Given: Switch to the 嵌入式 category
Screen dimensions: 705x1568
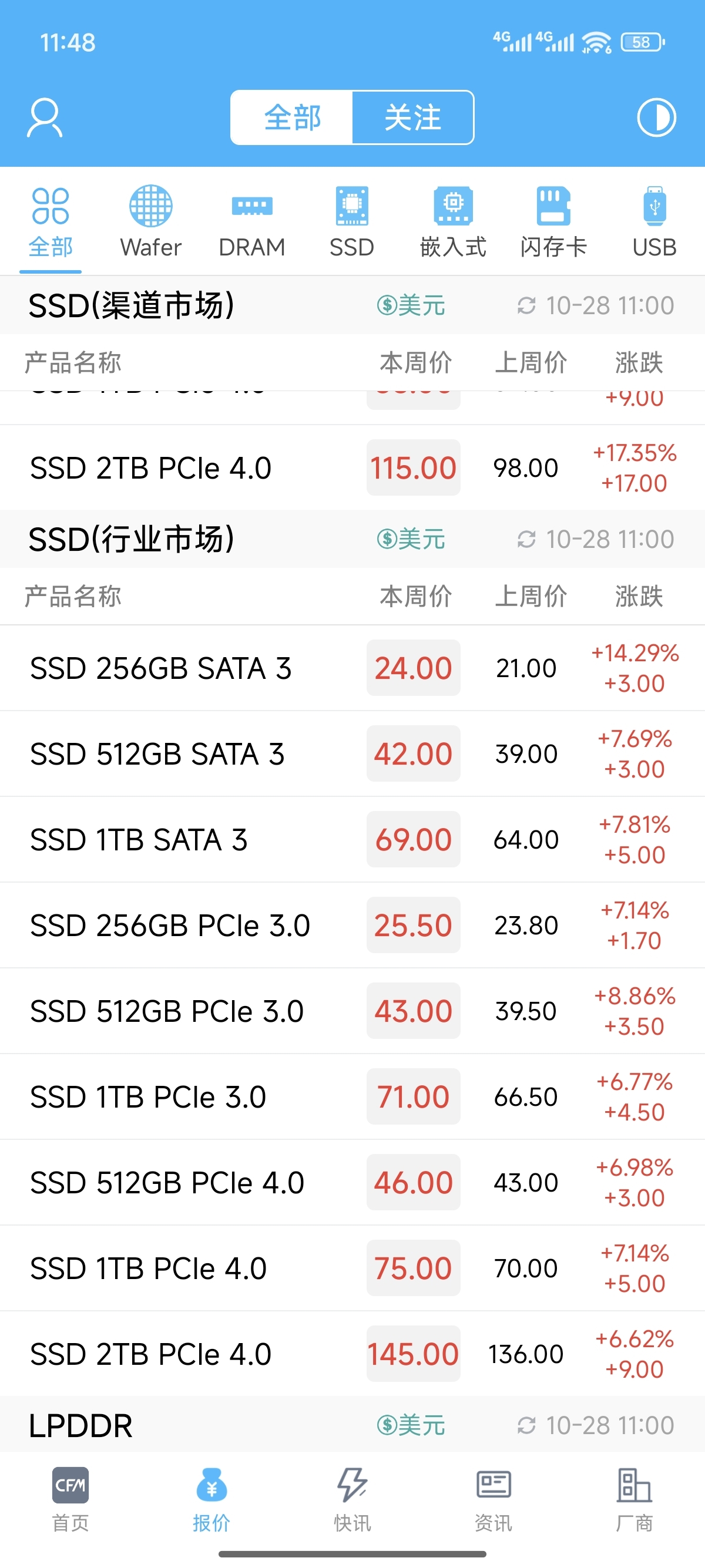Looking at the screenshot, I should [453, 222].
